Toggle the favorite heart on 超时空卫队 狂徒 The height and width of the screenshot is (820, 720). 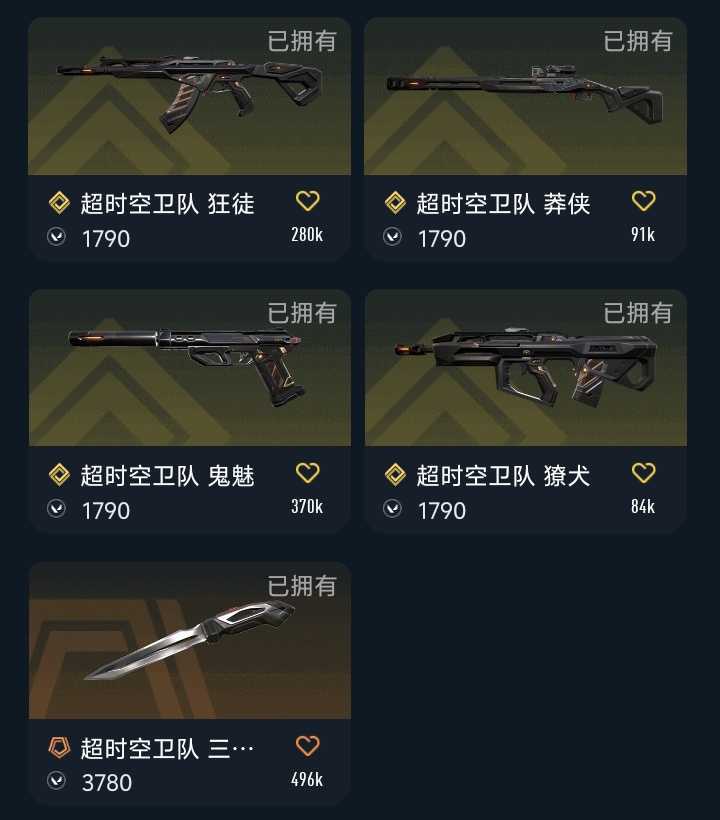308,202
